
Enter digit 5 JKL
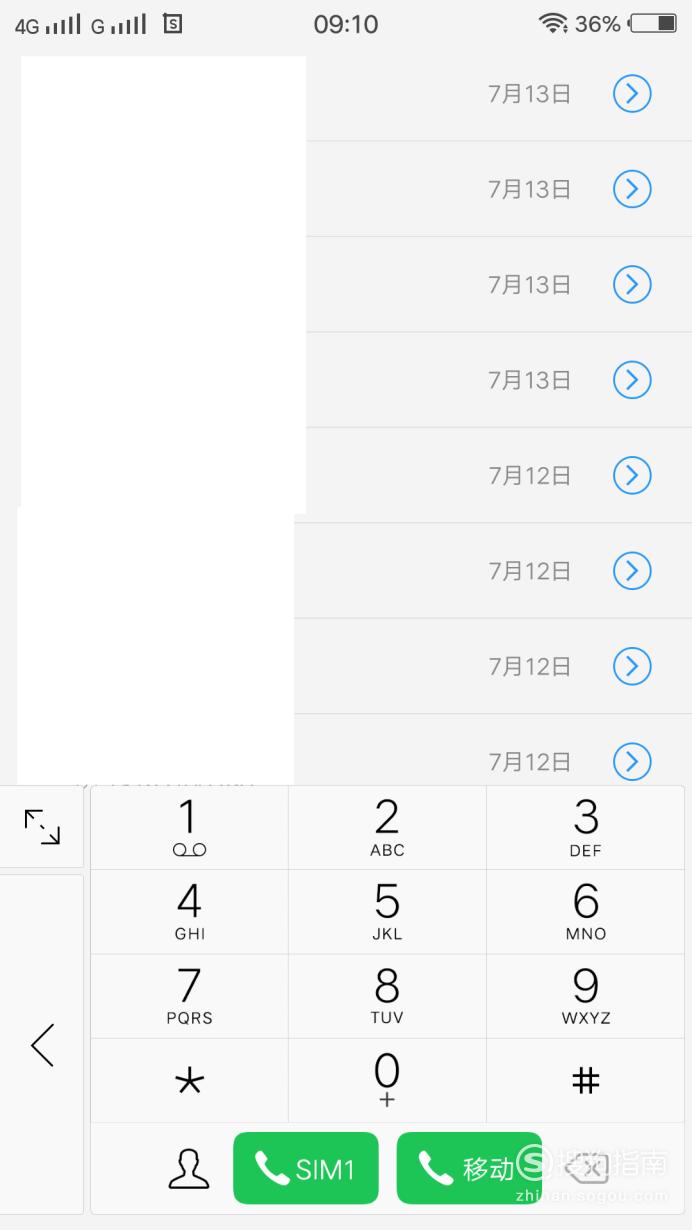pos(387,912)
